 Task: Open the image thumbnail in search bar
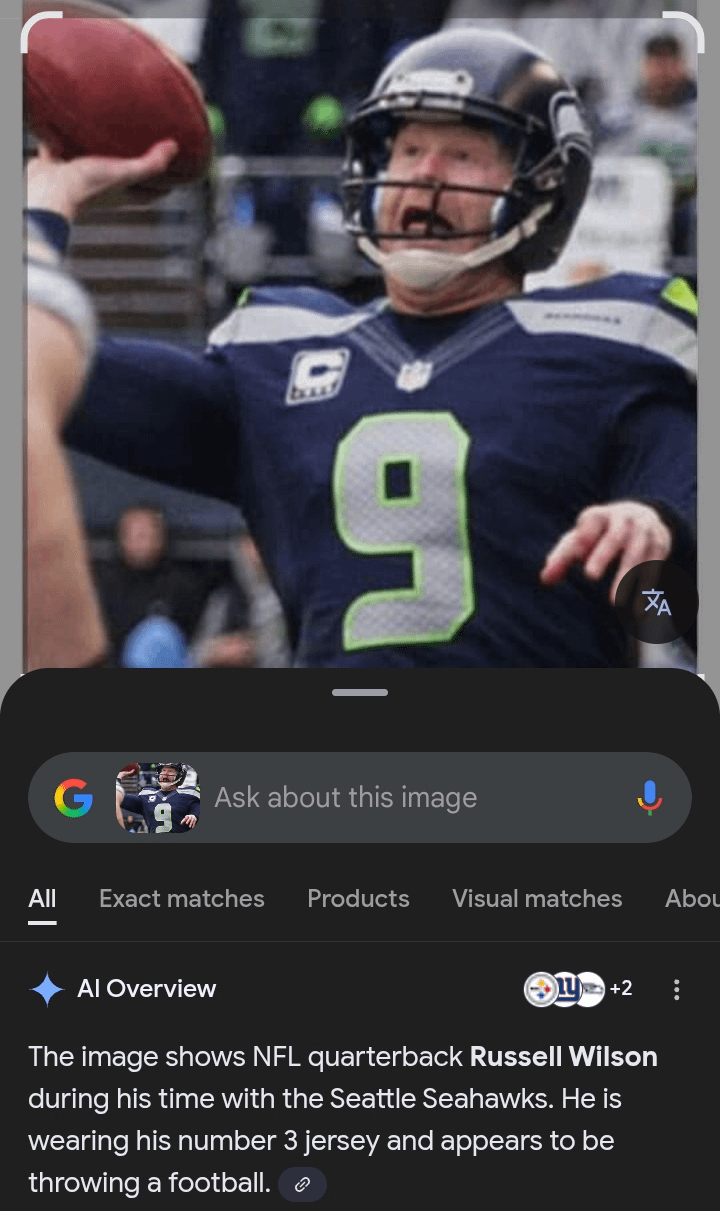coord(157,797)
